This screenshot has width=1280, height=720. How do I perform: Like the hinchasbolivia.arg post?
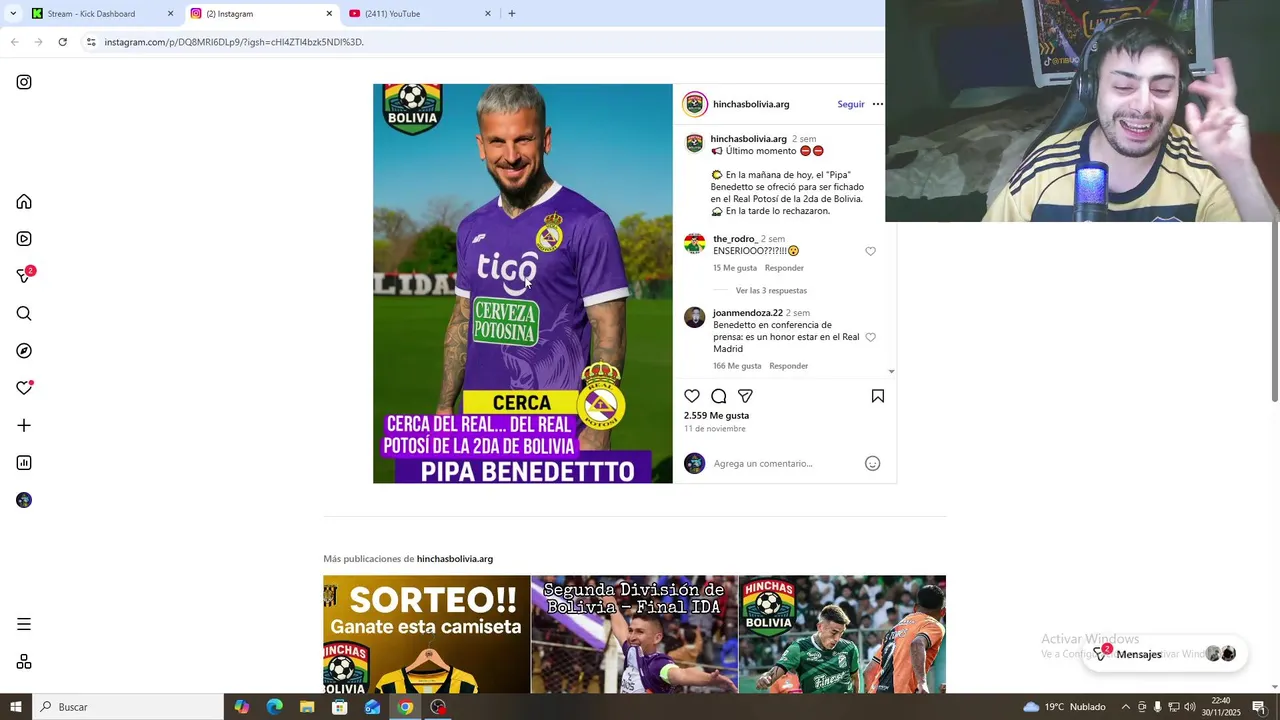coord(692,396)
